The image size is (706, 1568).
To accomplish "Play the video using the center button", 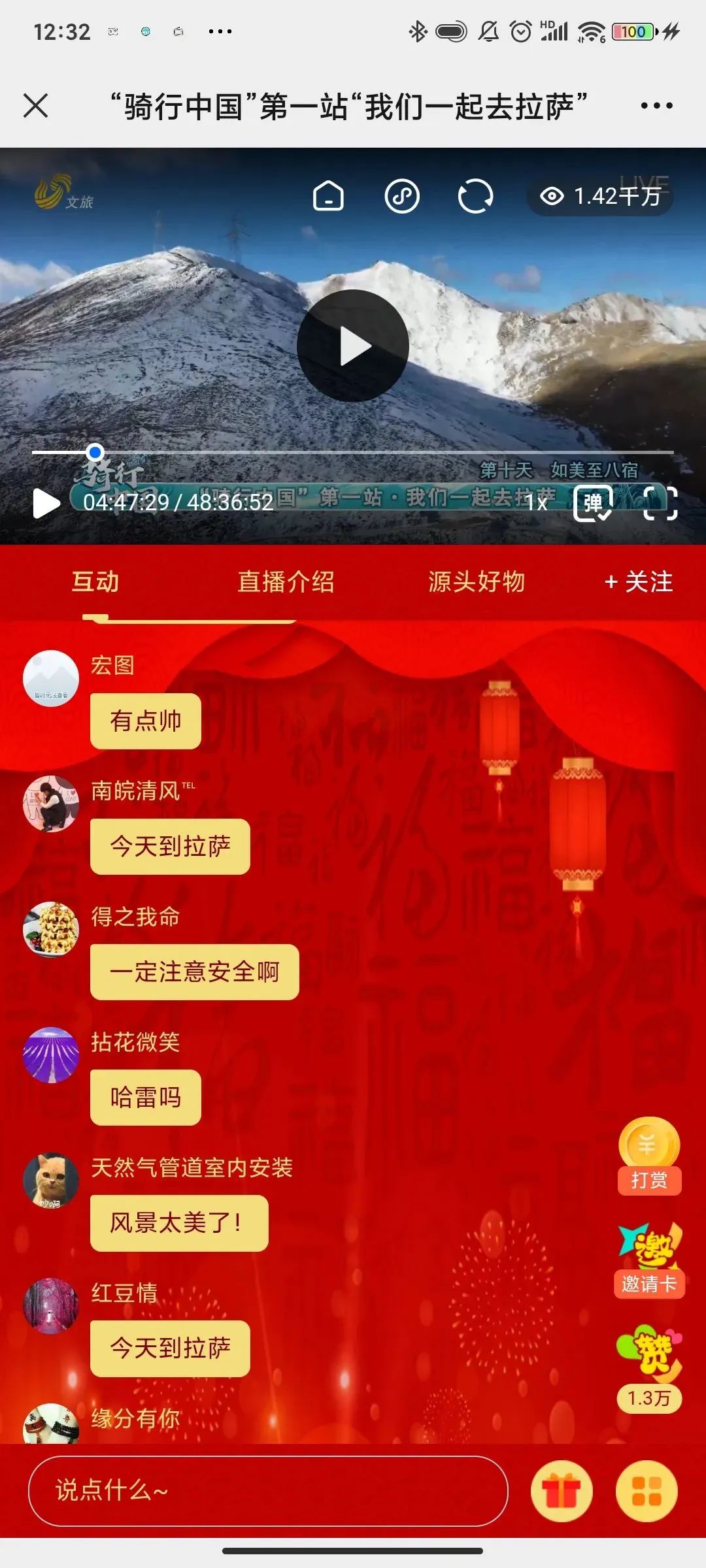I will click(x=353, y=345).
